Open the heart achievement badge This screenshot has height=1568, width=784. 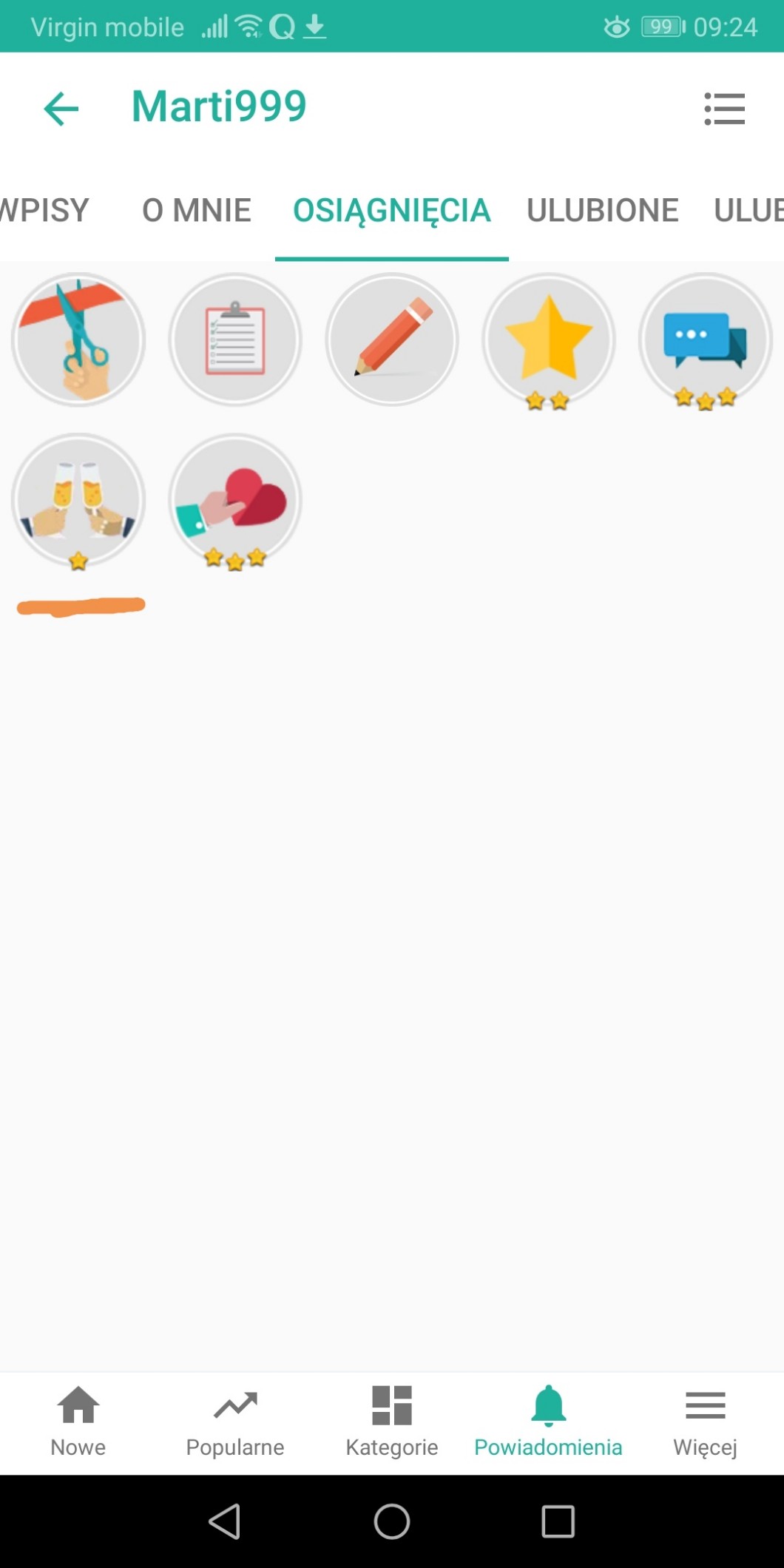[235, 501]
